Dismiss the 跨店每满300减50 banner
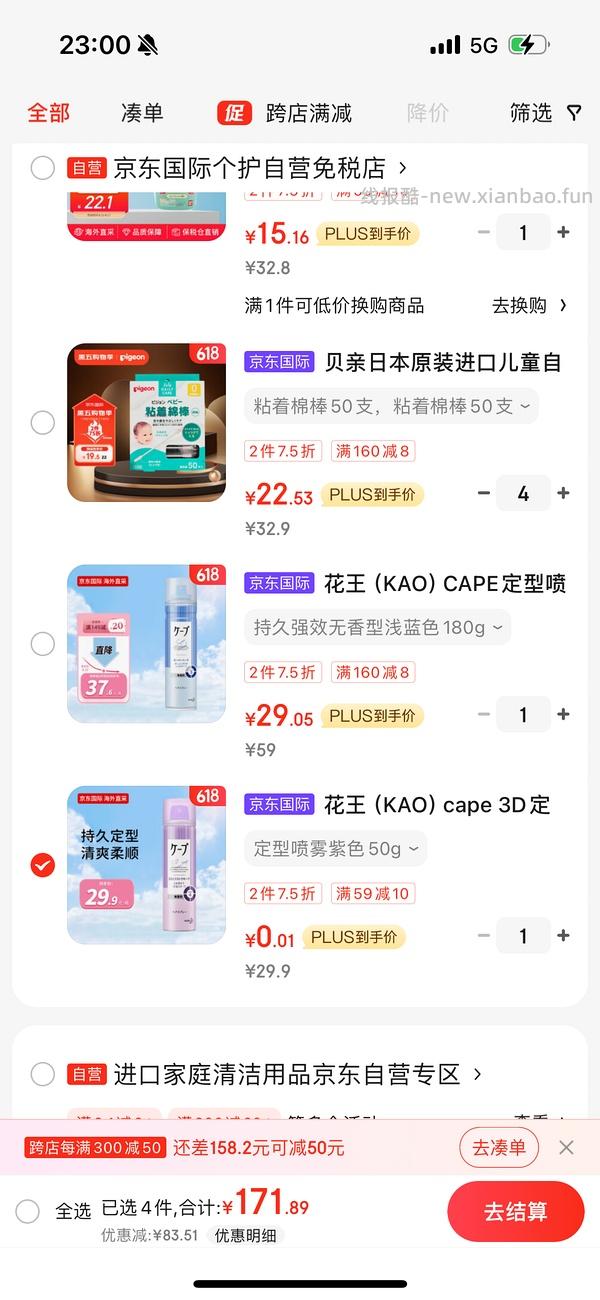This screenshot has width=600, height=1300. (566, 1147)
